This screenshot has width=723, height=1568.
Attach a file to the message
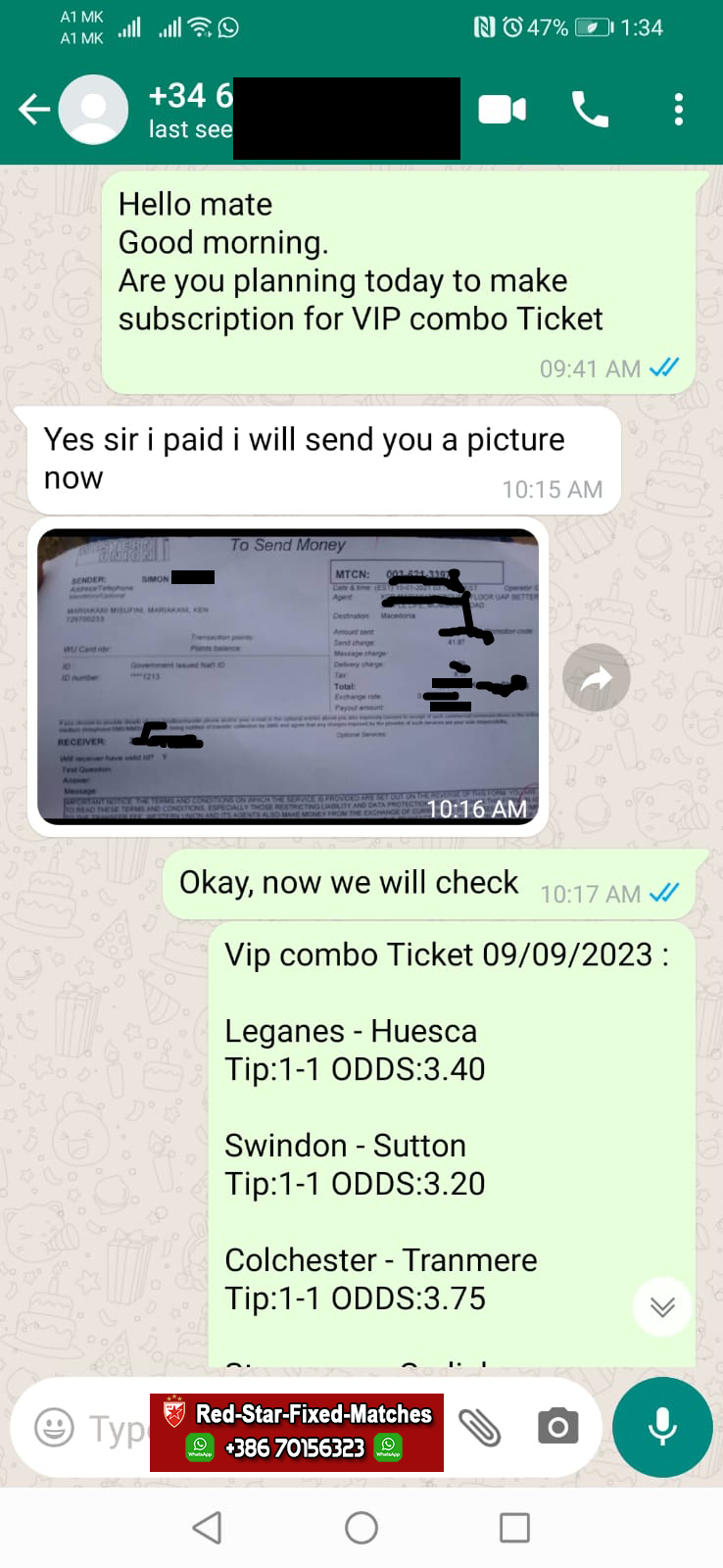point(480,1427)
